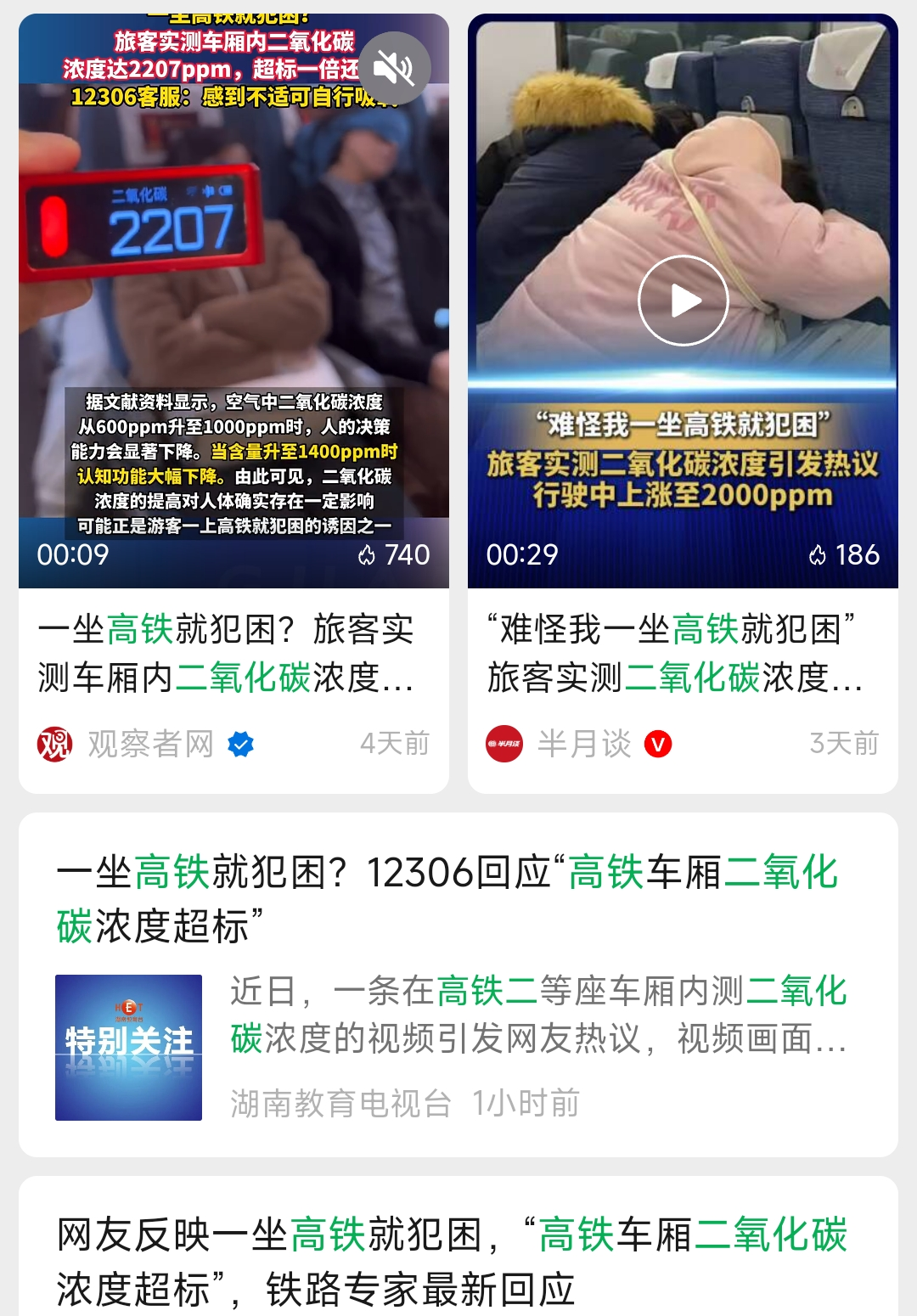
Task: Open 半月谈 publisher profile
Action: (x=584, y=744)
